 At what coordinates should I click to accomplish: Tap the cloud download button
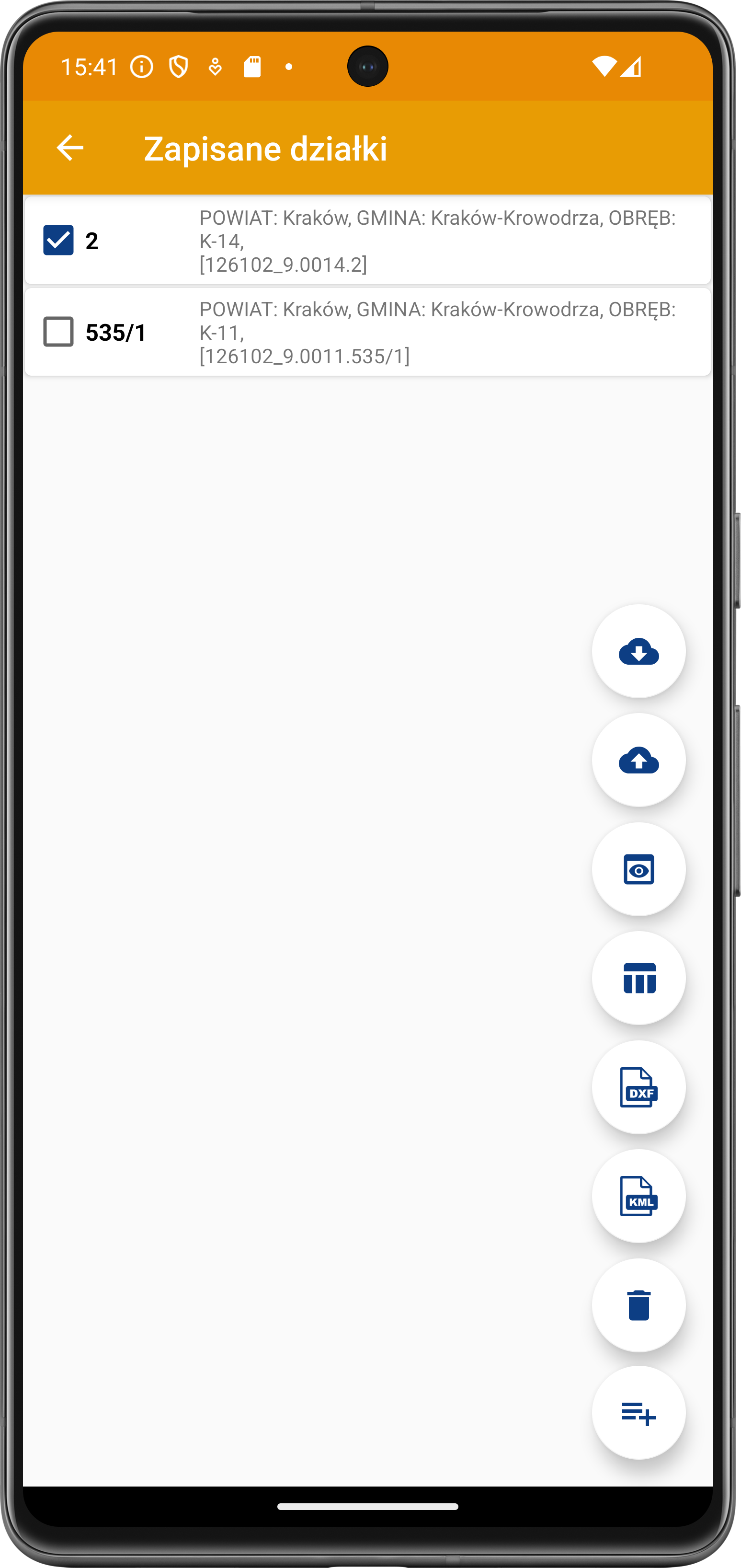638,652
